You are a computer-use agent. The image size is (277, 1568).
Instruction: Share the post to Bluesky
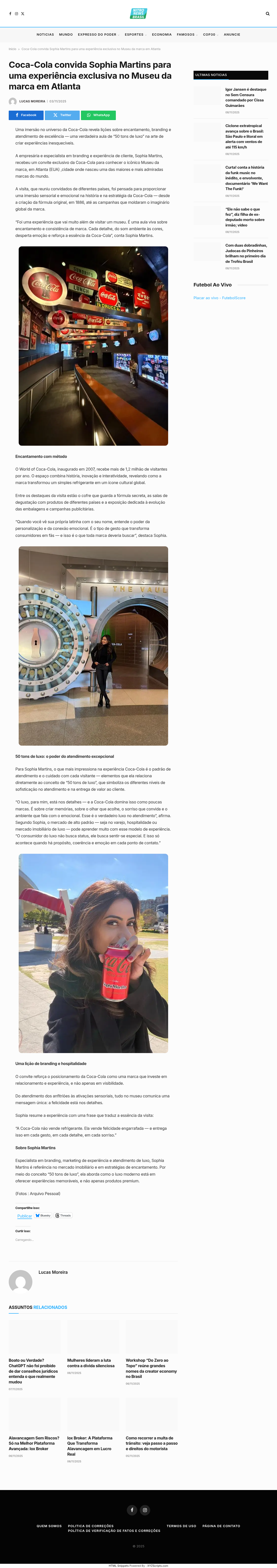pos(43,1215)
